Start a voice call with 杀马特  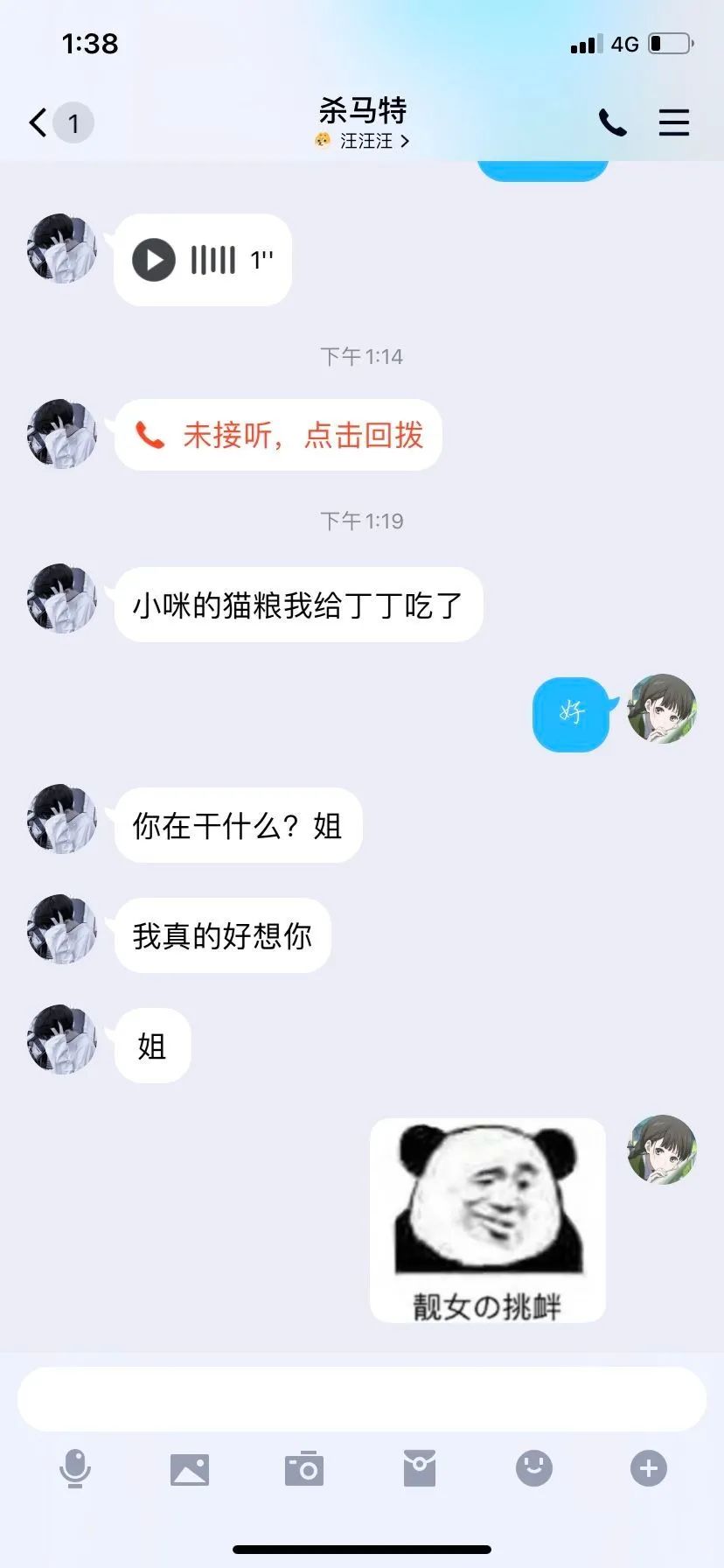(612, 122)
